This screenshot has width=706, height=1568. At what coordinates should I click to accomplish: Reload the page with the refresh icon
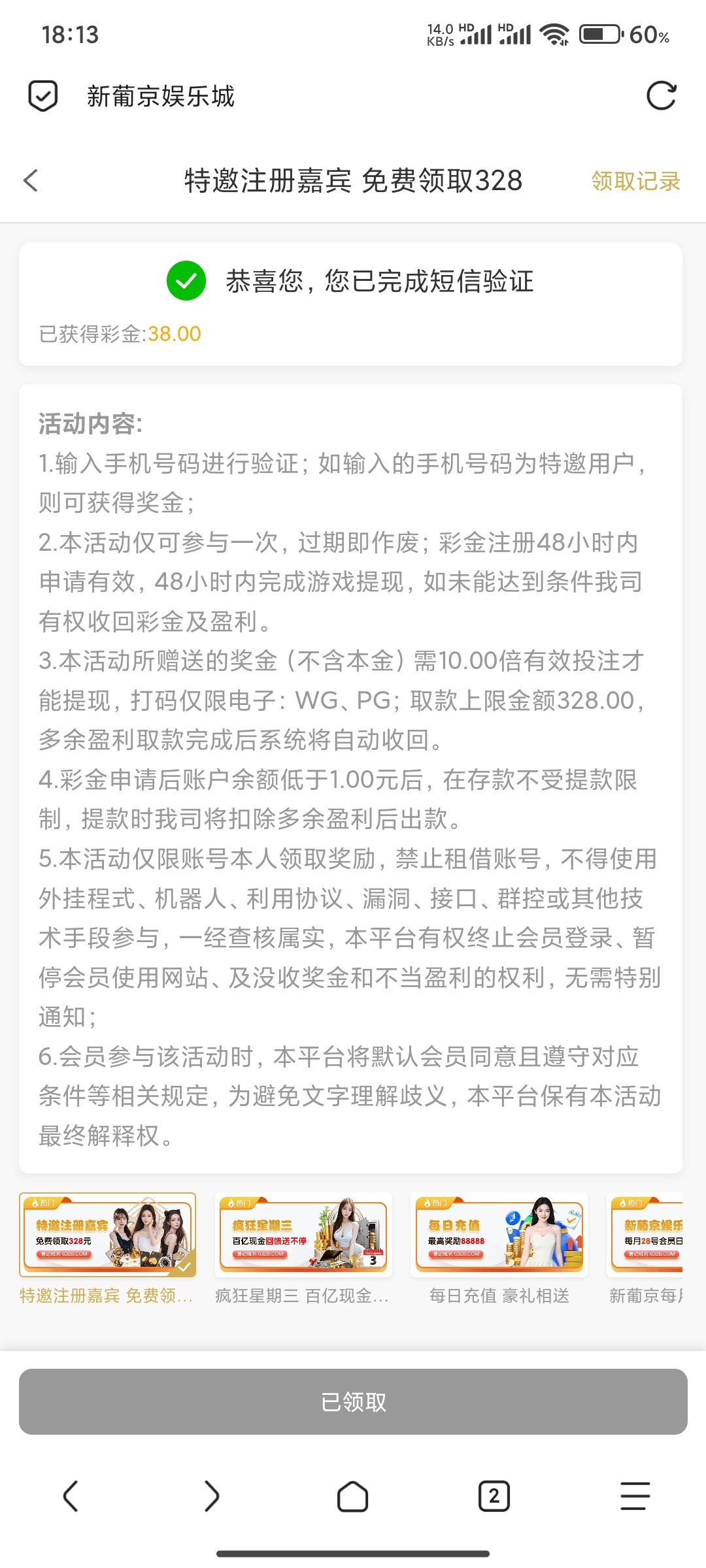pyautogui.click(x=661, y=96)
